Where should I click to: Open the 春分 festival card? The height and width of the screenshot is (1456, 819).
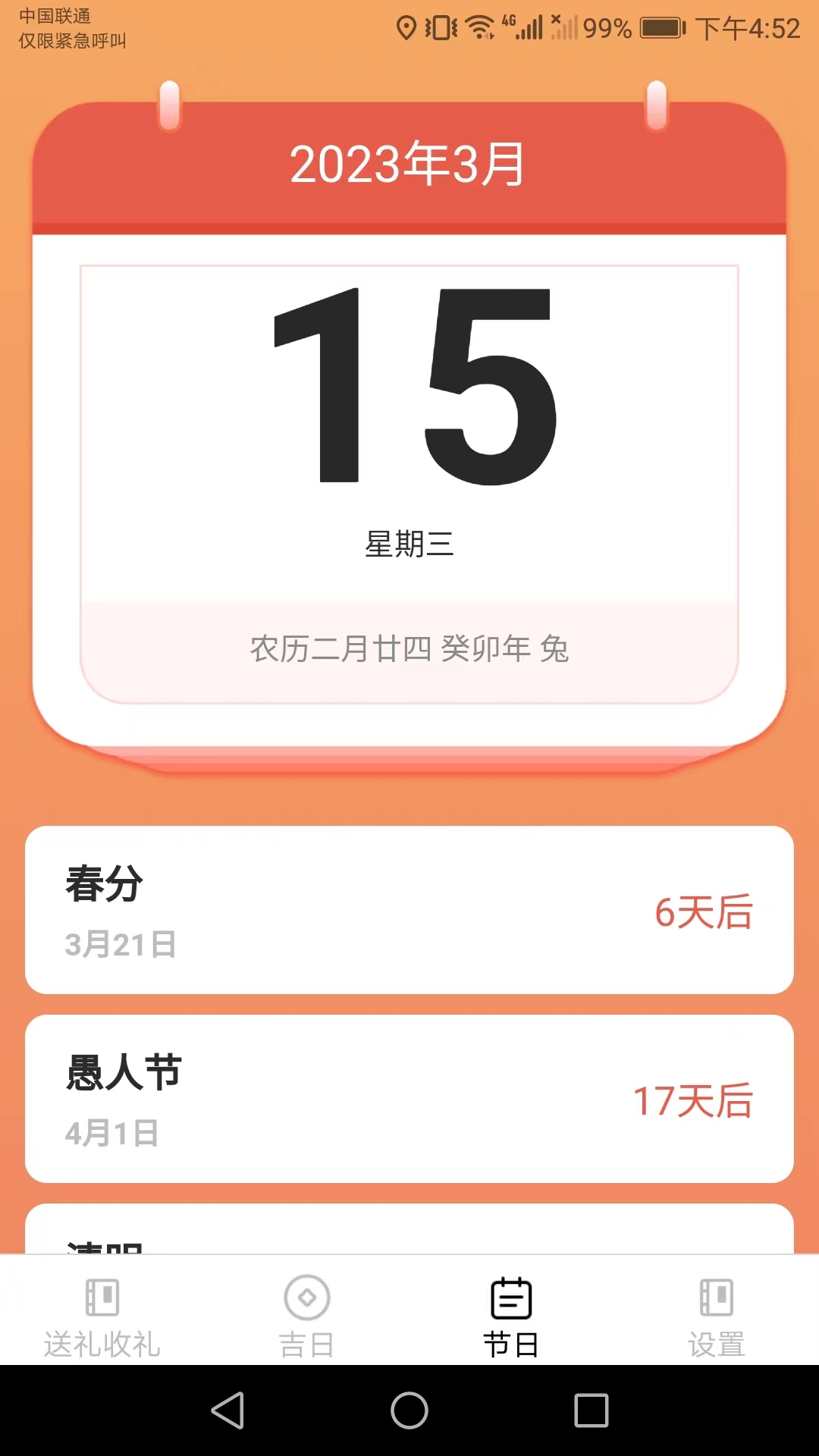point(409,910)
